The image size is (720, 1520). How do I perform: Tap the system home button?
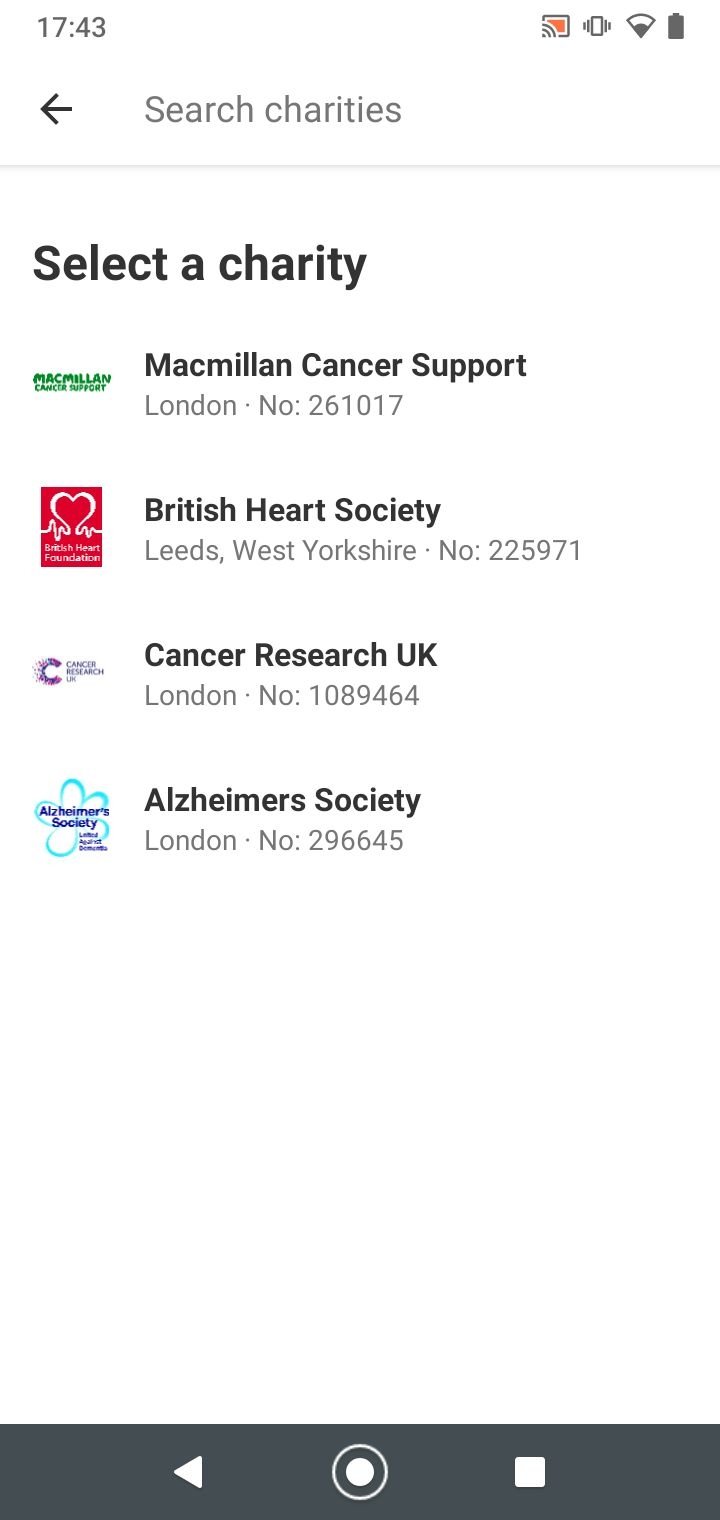(360, 1472)
